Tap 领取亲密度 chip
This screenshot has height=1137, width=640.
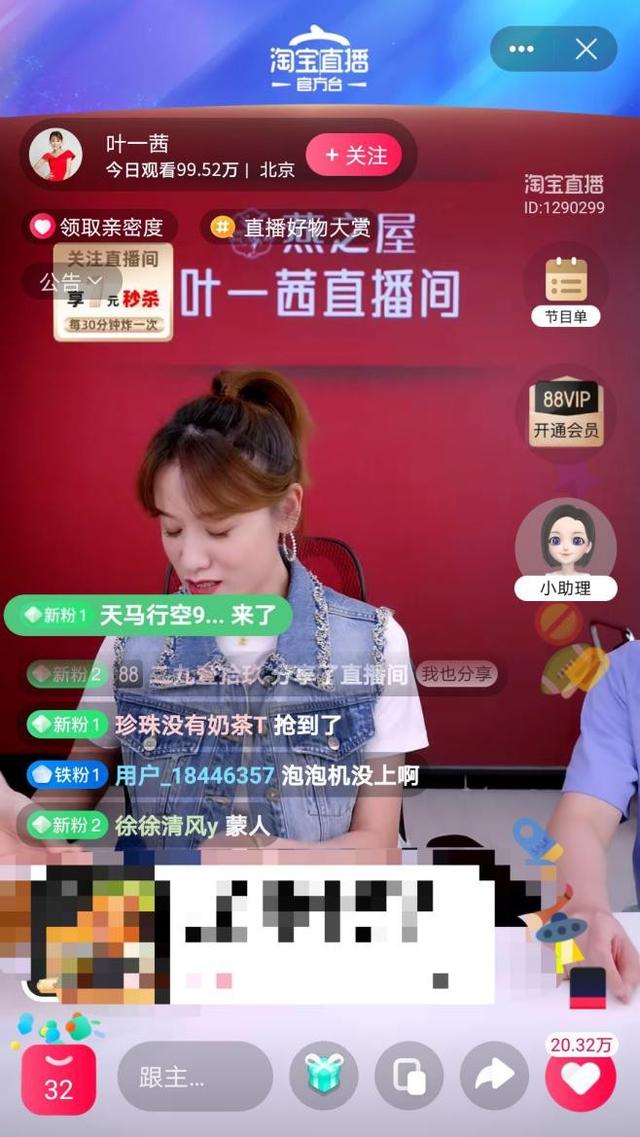[98, 227]
